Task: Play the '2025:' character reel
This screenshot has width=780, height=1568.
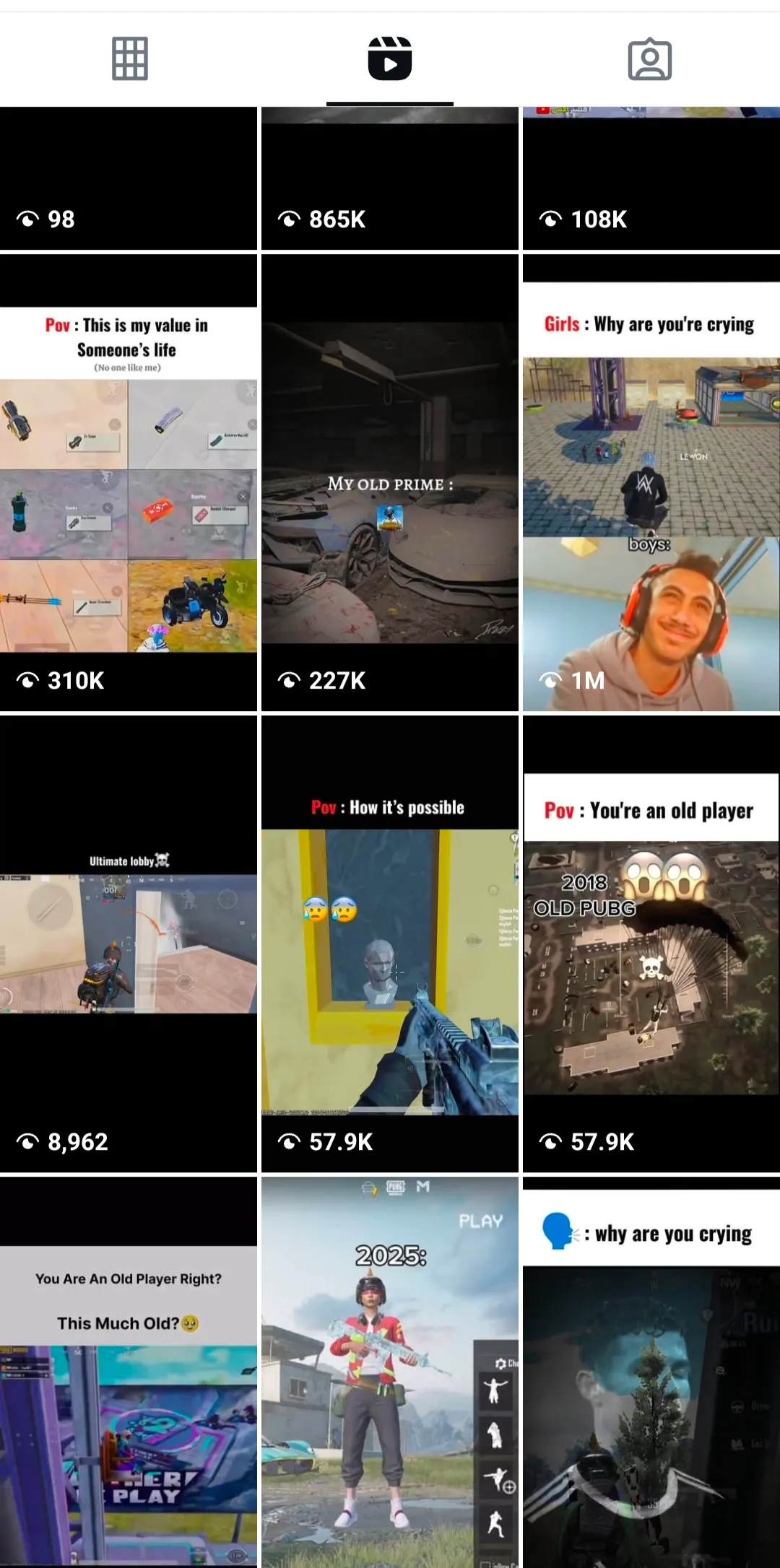Action: pos(390,1372)
